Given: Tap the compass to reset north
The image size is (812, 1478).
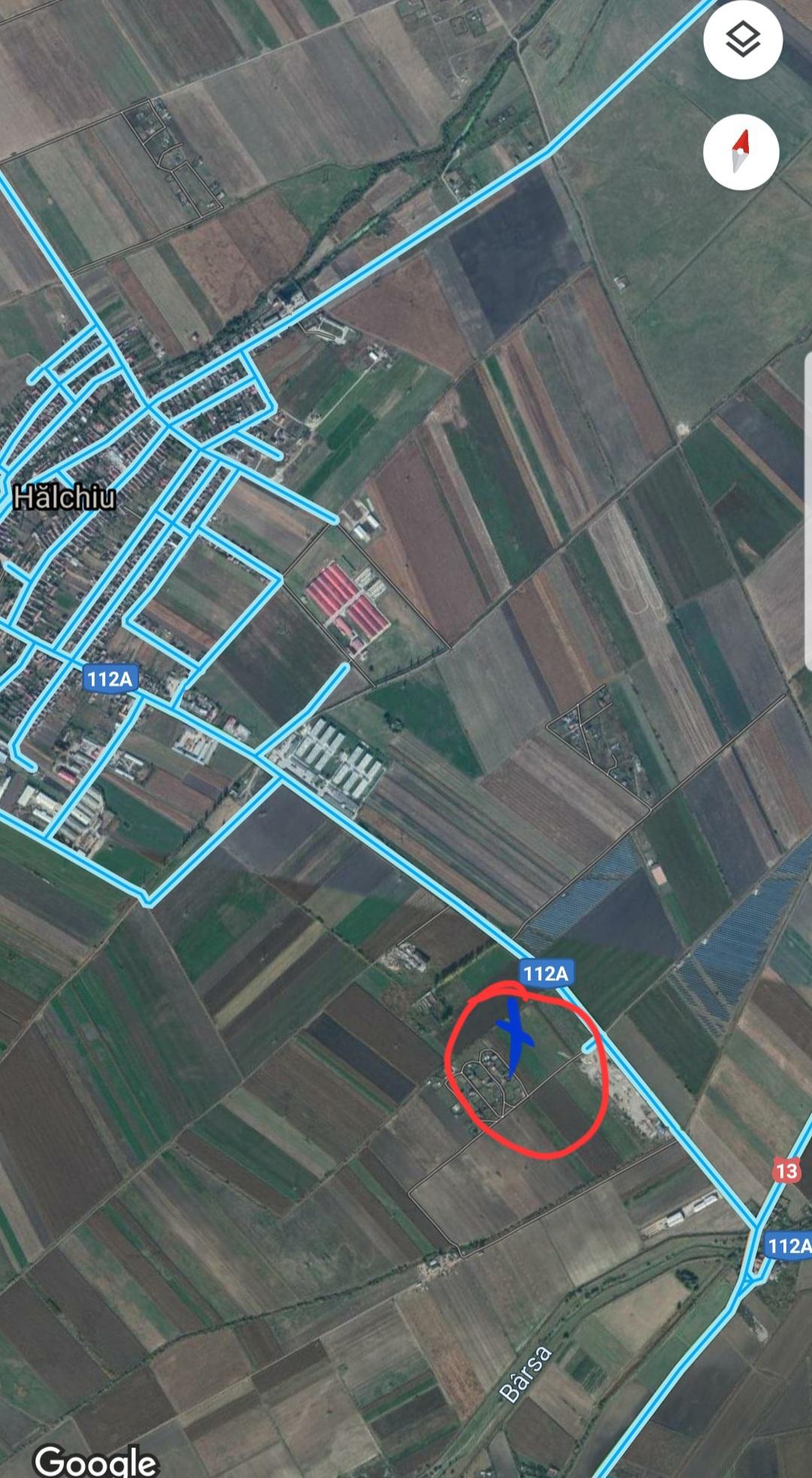Looking at the screenshot, I should tap(741, 151).
